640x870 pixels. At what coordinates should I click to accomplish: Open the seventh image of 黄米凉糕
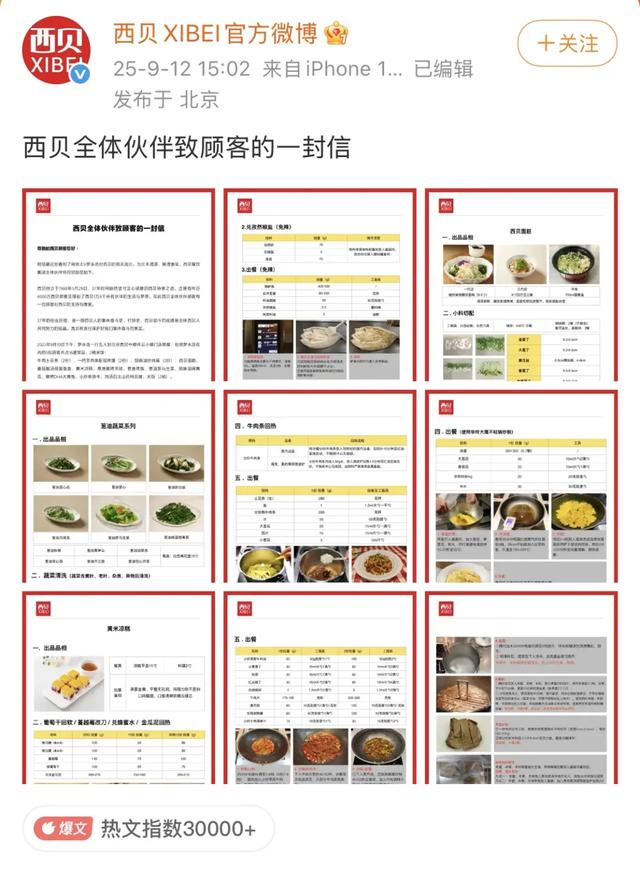[x=119, y=688]
